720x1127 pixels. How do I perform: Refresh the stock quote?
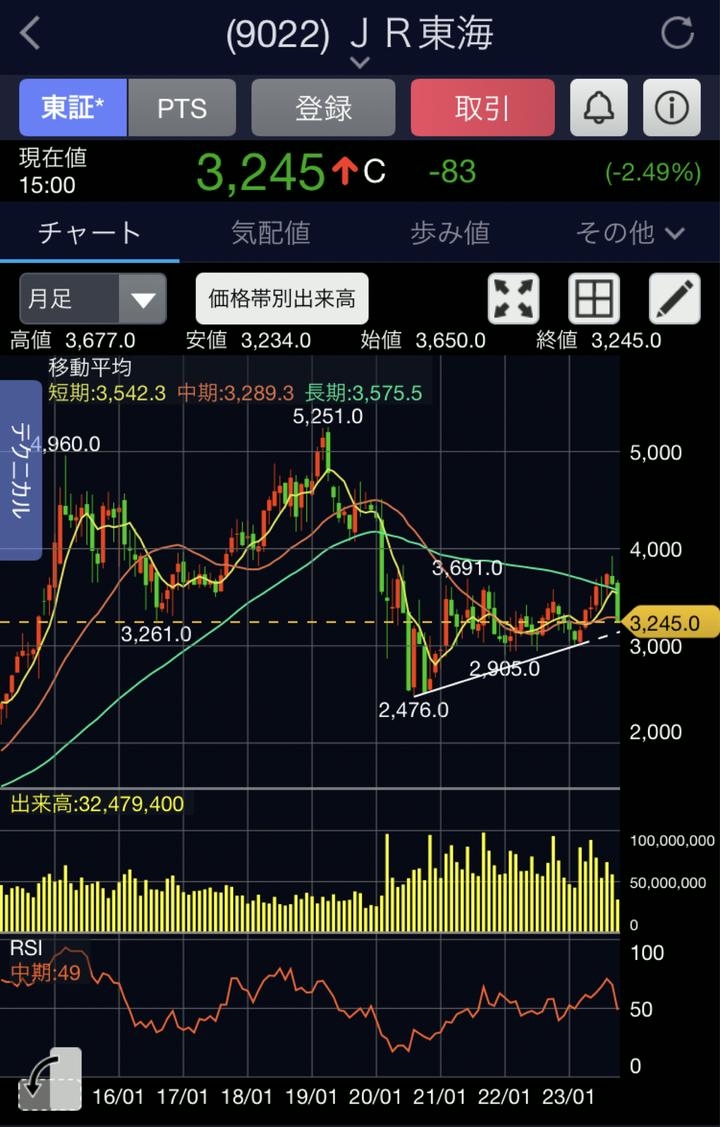[677, 34]
